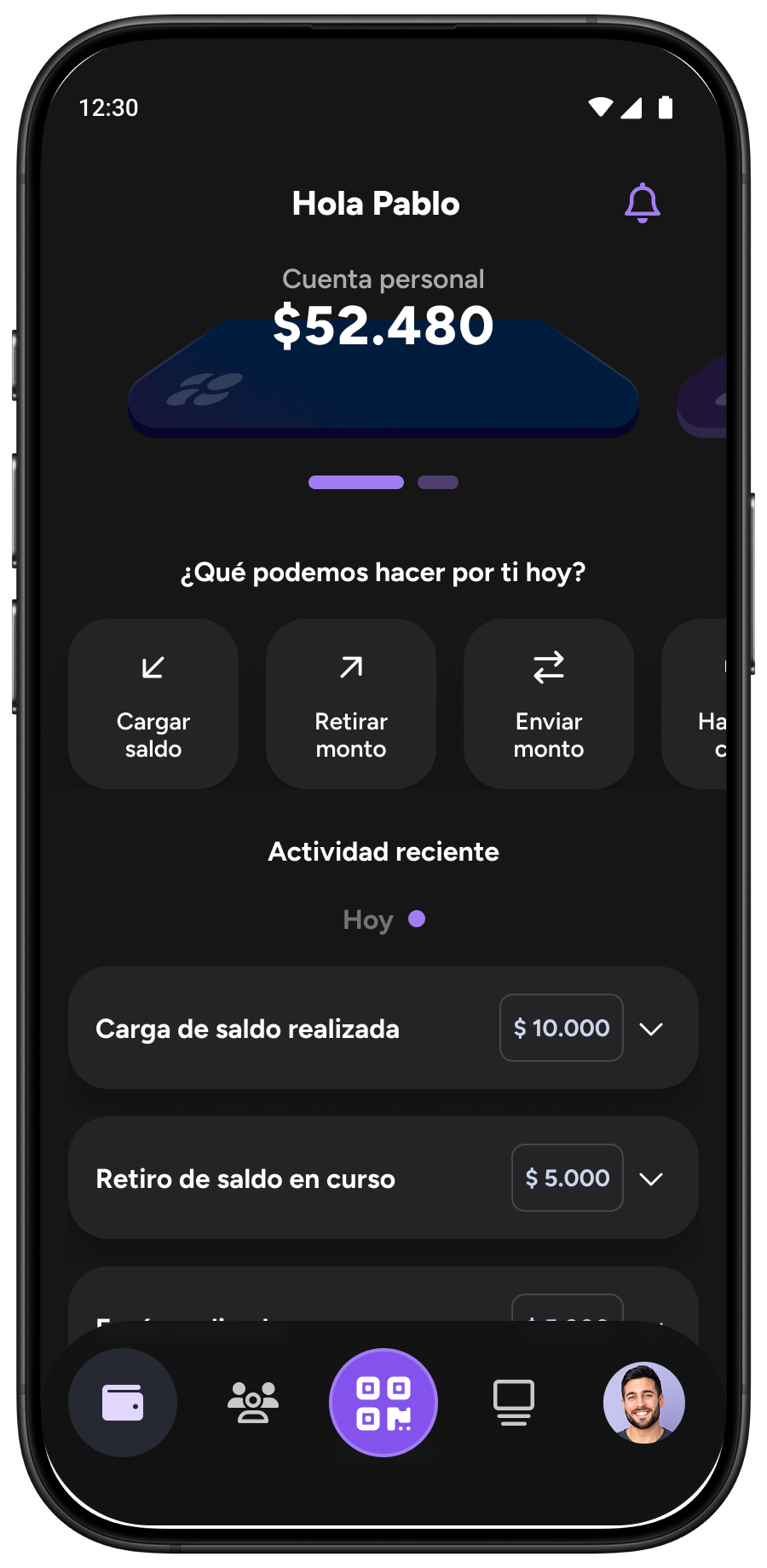Open the profile picture tab
The height and width of the screenshot is (1568, 767).
click(644, 1403)
